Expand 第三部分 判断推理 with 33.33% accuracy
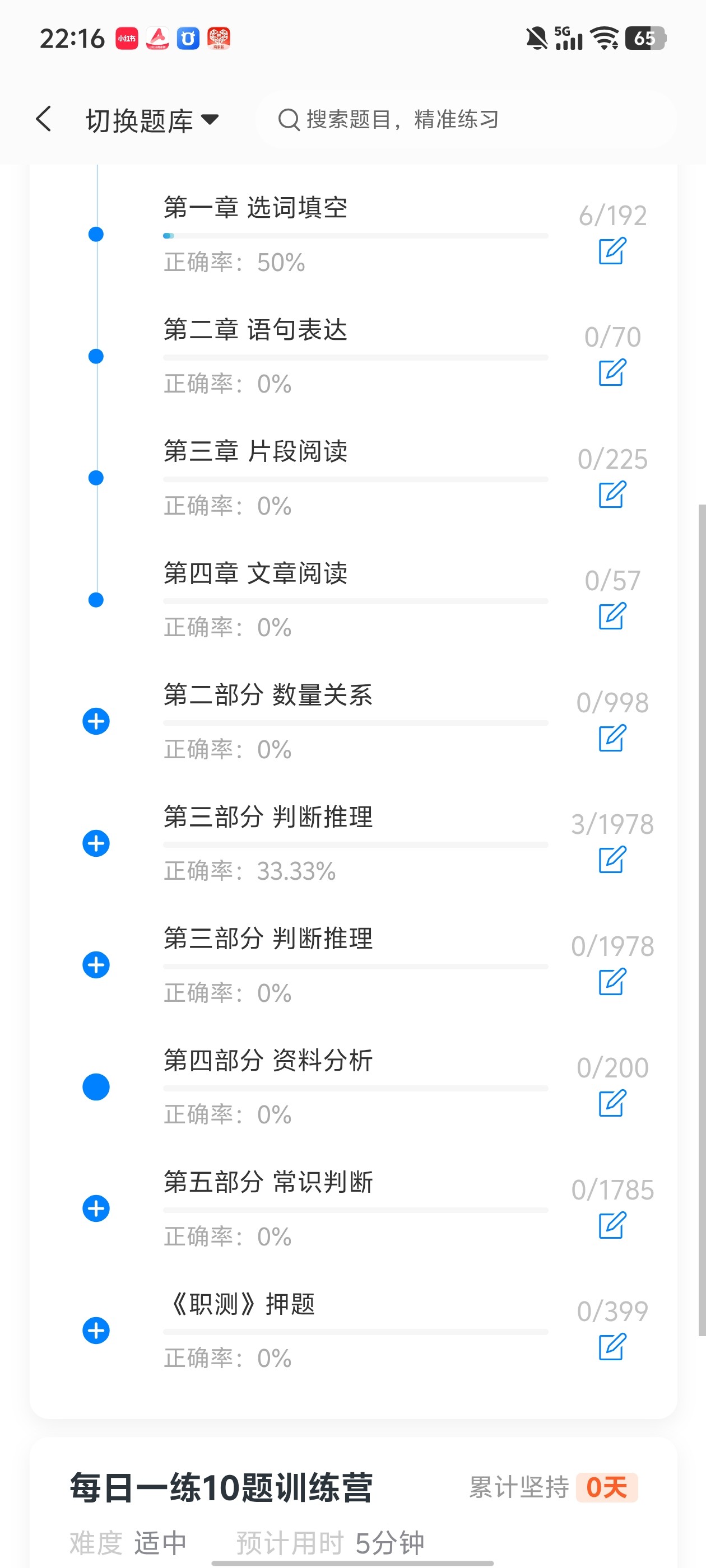Screen dimensions: 706x1568 pos(96,843)
